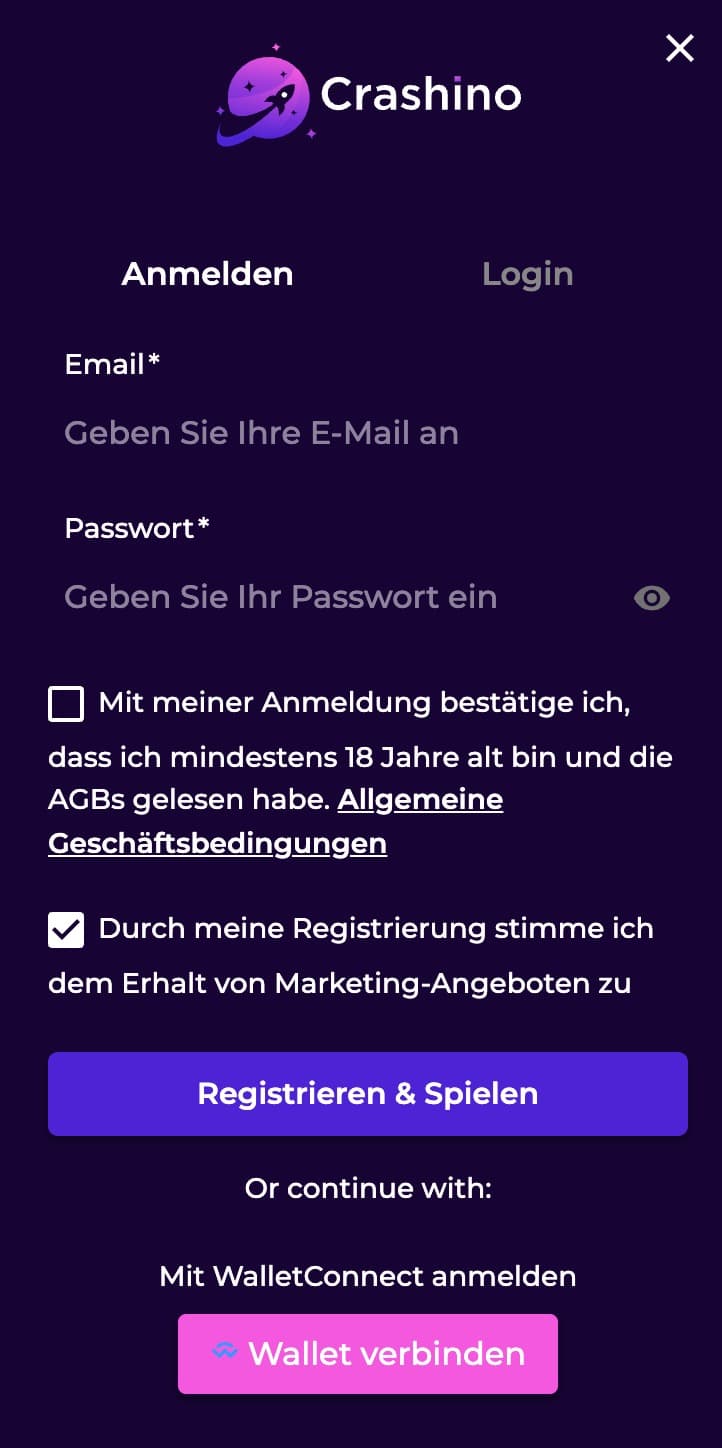Switch to the Login tab
The image size is (722, 1448).
click(528, 273)
